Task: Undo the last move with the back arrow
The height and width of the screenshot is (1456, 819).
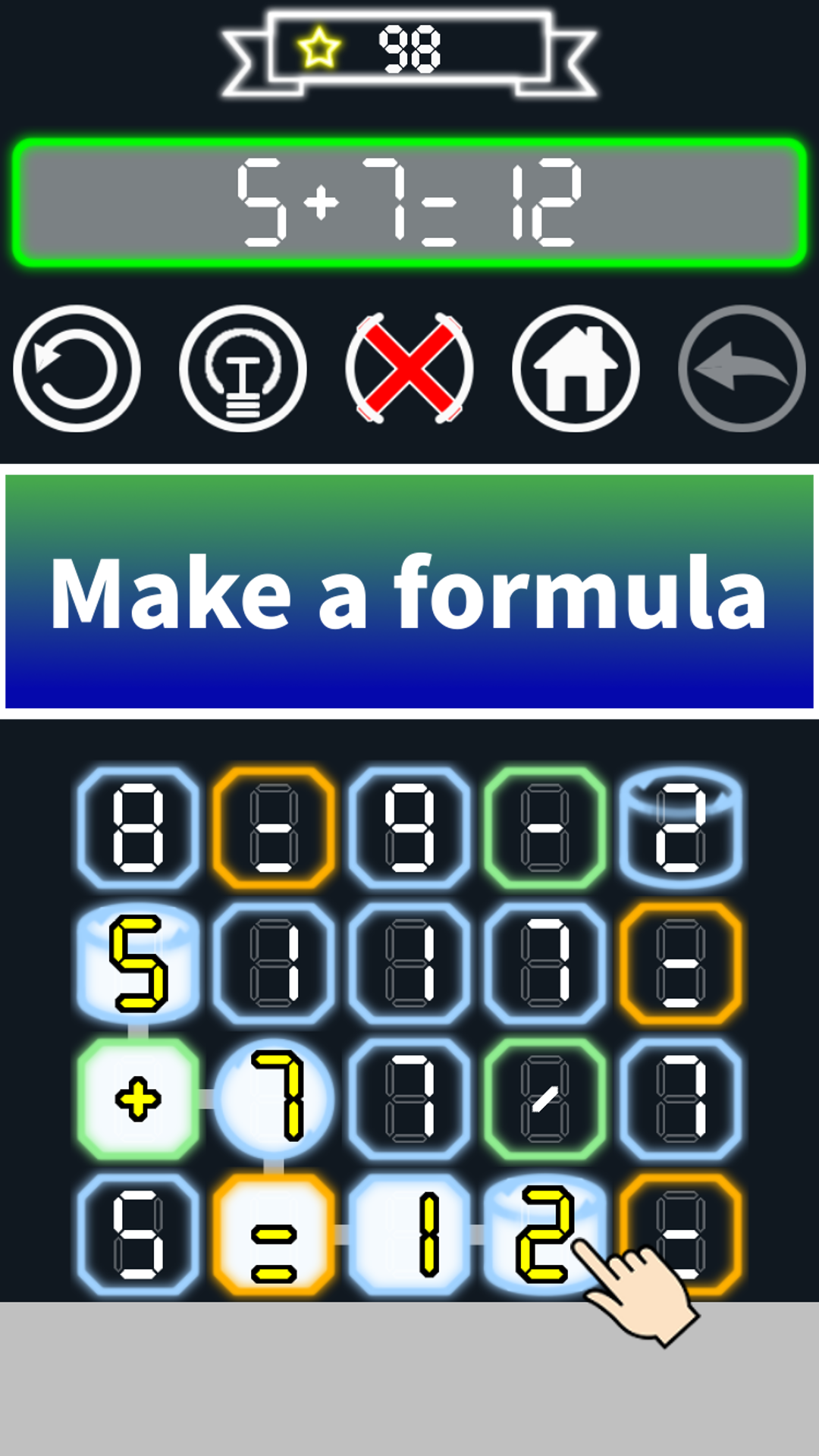Action: pyautogui.click(x=741, y=369)
